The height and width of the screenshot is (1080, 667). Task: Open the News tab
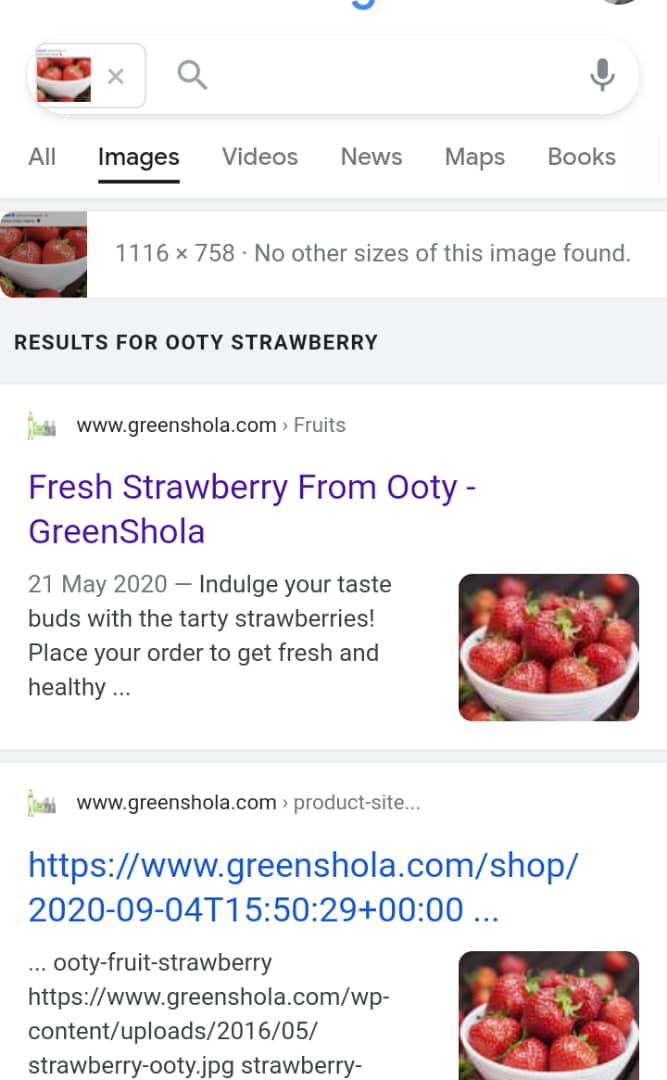(371, 157)
